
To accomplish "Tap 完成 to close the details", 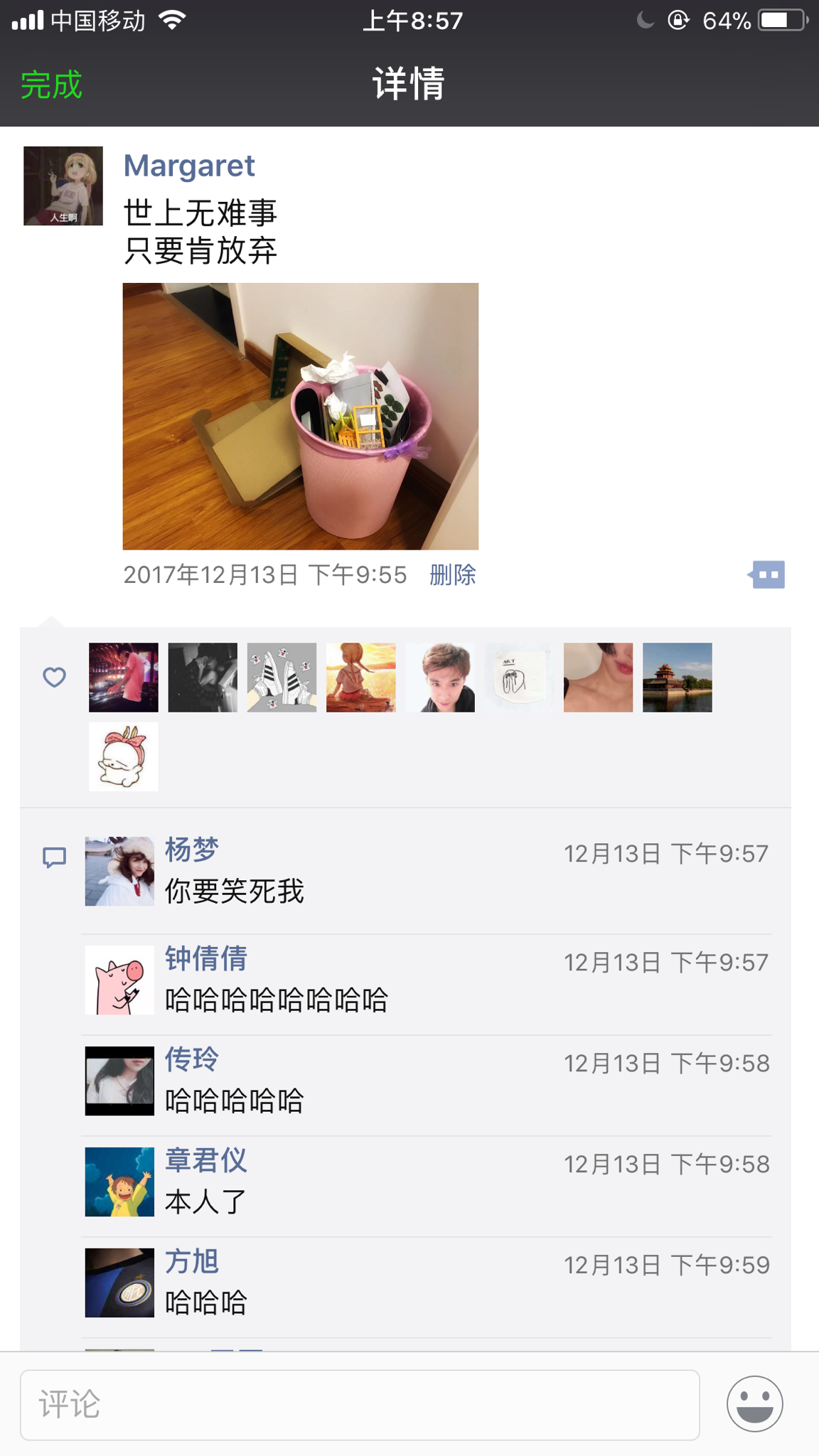I will coord(51,85).
